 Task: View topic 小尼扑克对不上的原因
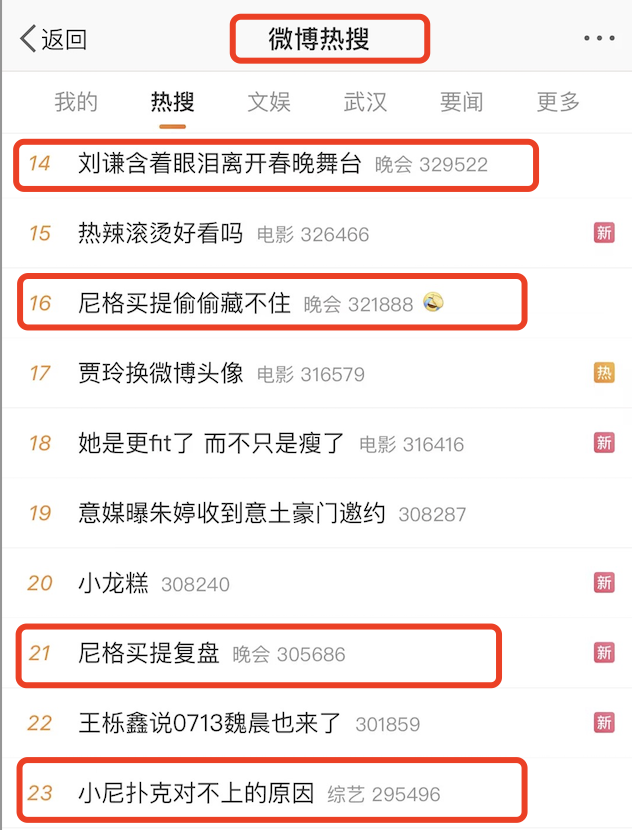[196, 794]
